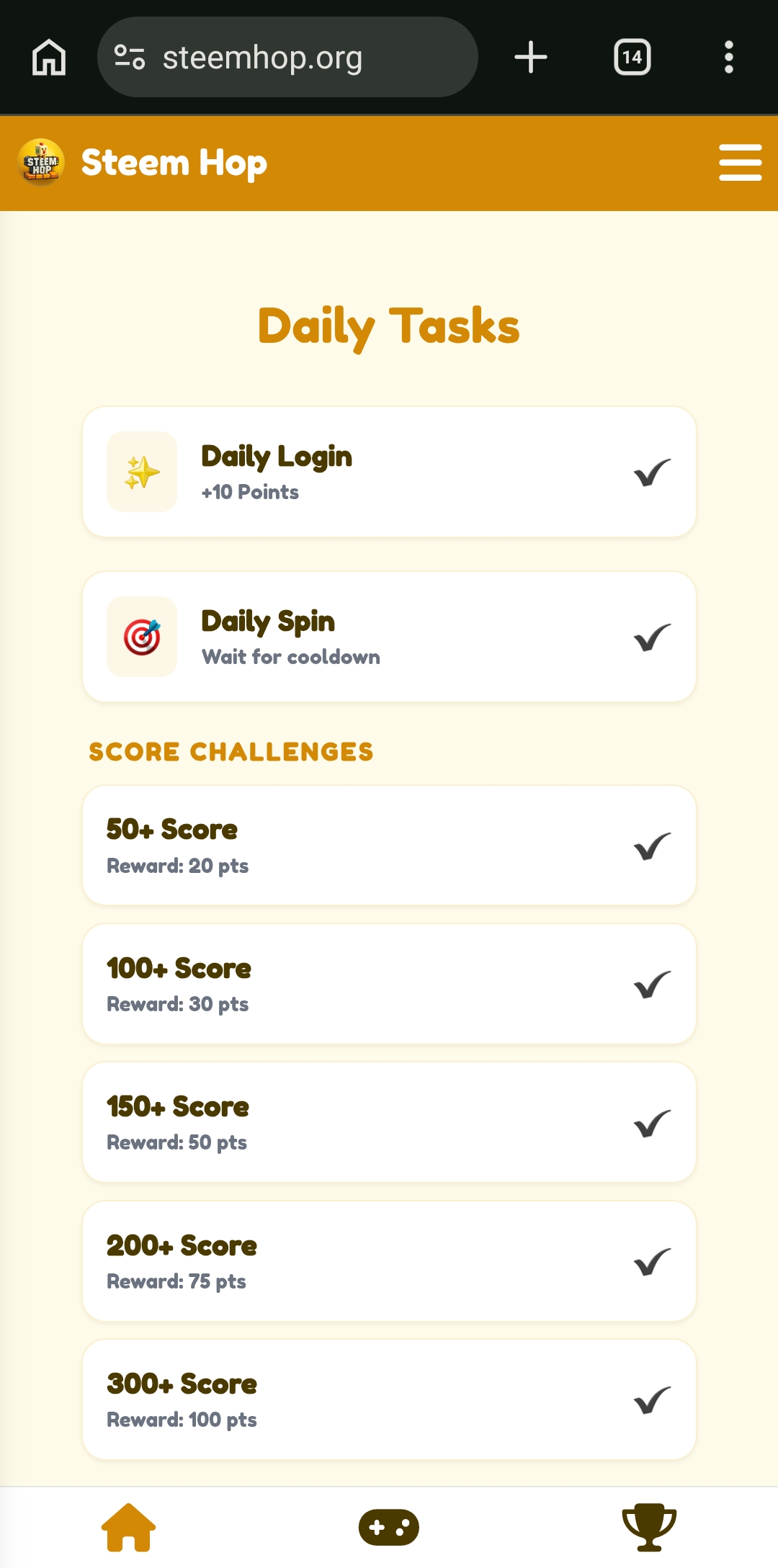Image resolution: width=778 pixels, height=1568 pixels.
Task: Tap the Steem Hop site title
Action: coord(174,163)
